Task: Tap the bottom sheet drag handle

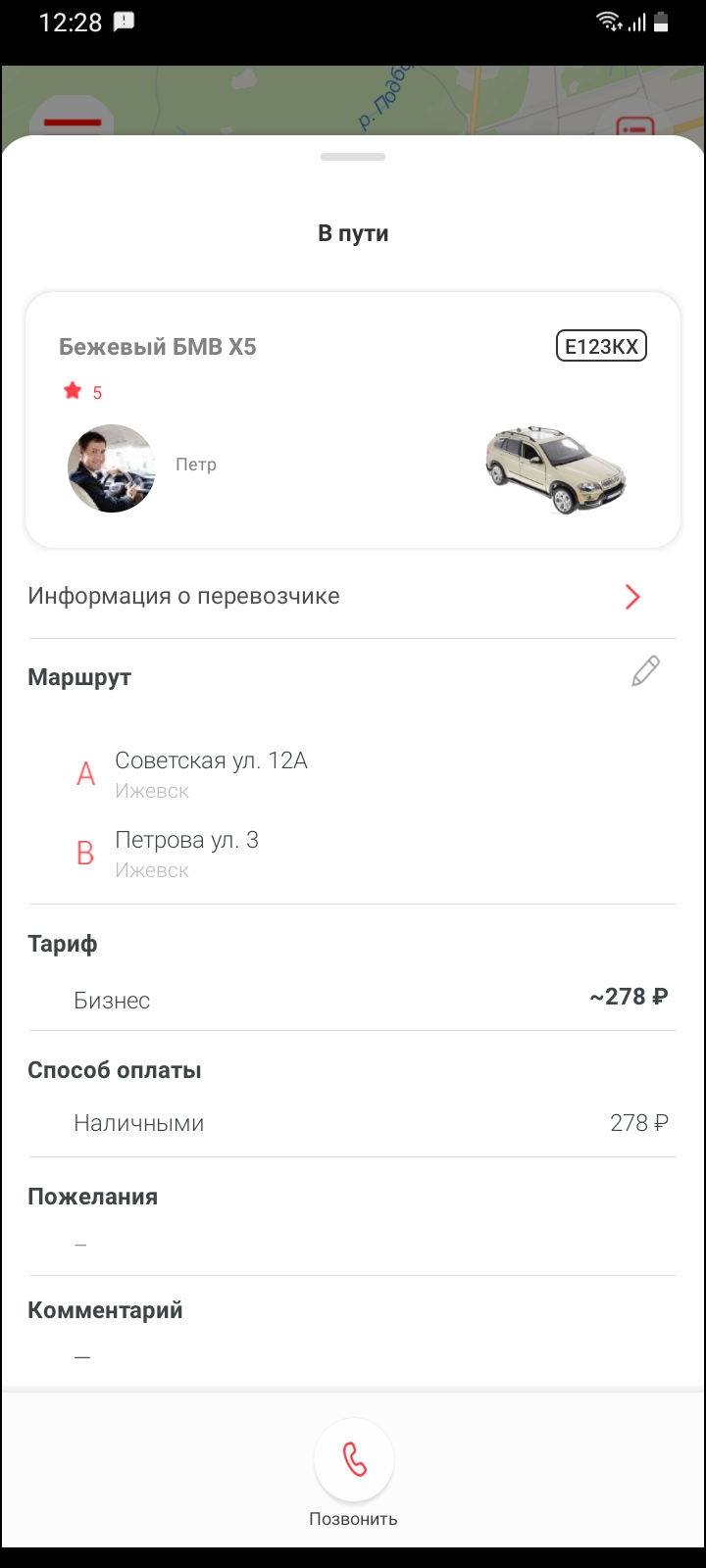Action: coord(353,157)
